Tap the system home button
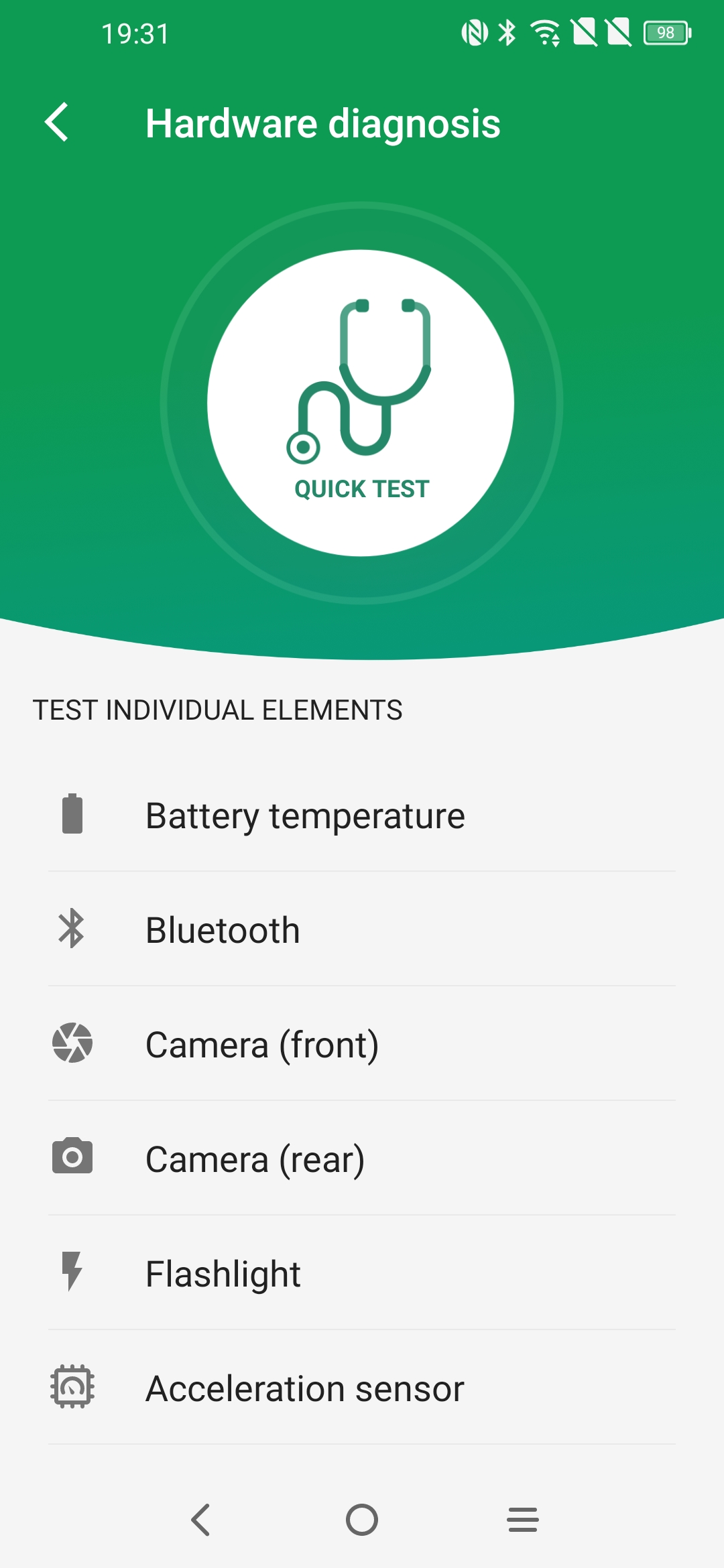This screenshot has height=1568, width=724. point(362,1520)
